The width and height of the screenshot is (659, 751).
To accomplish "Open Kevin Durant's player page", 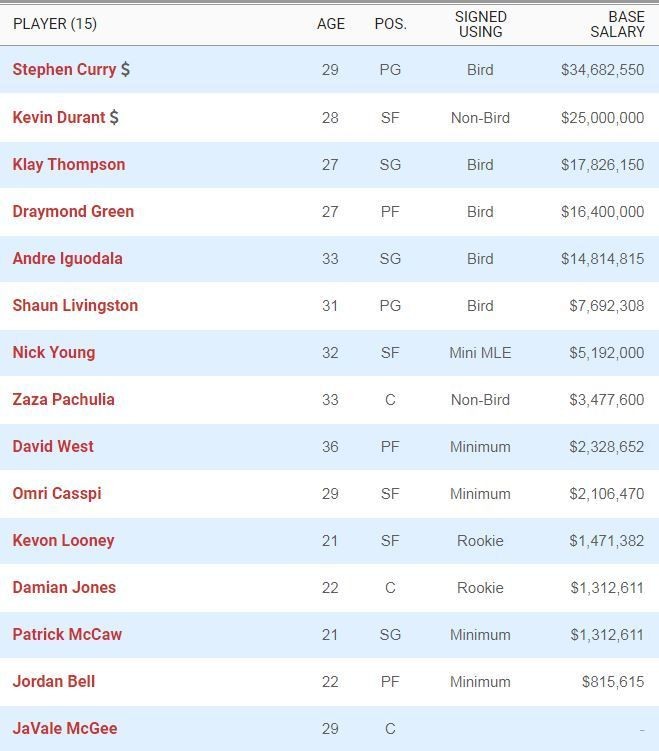I will pyautogui.click(x=58, y=117).
